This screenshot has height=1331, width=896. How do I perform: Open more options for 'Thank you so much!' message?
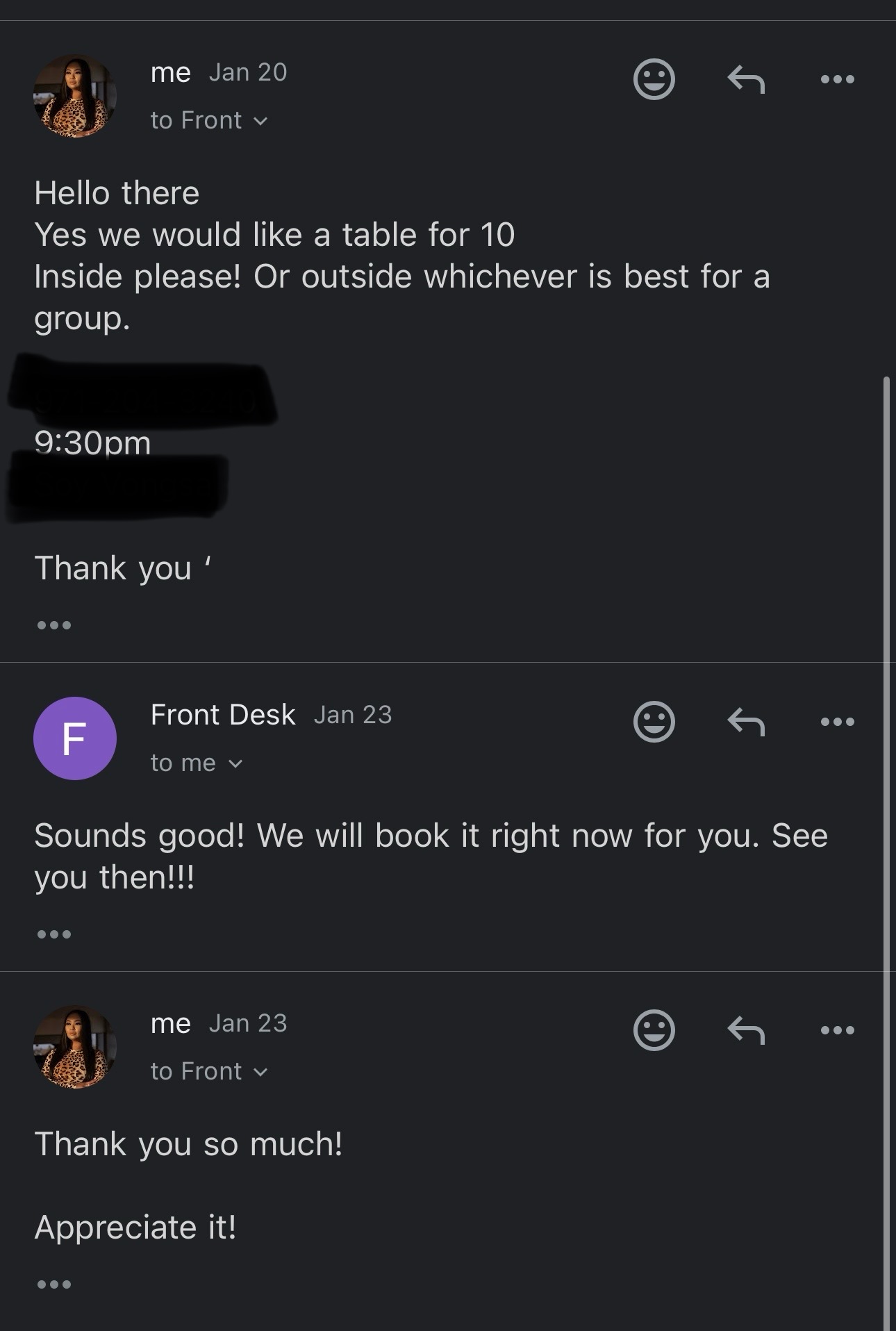(837, 1030)
